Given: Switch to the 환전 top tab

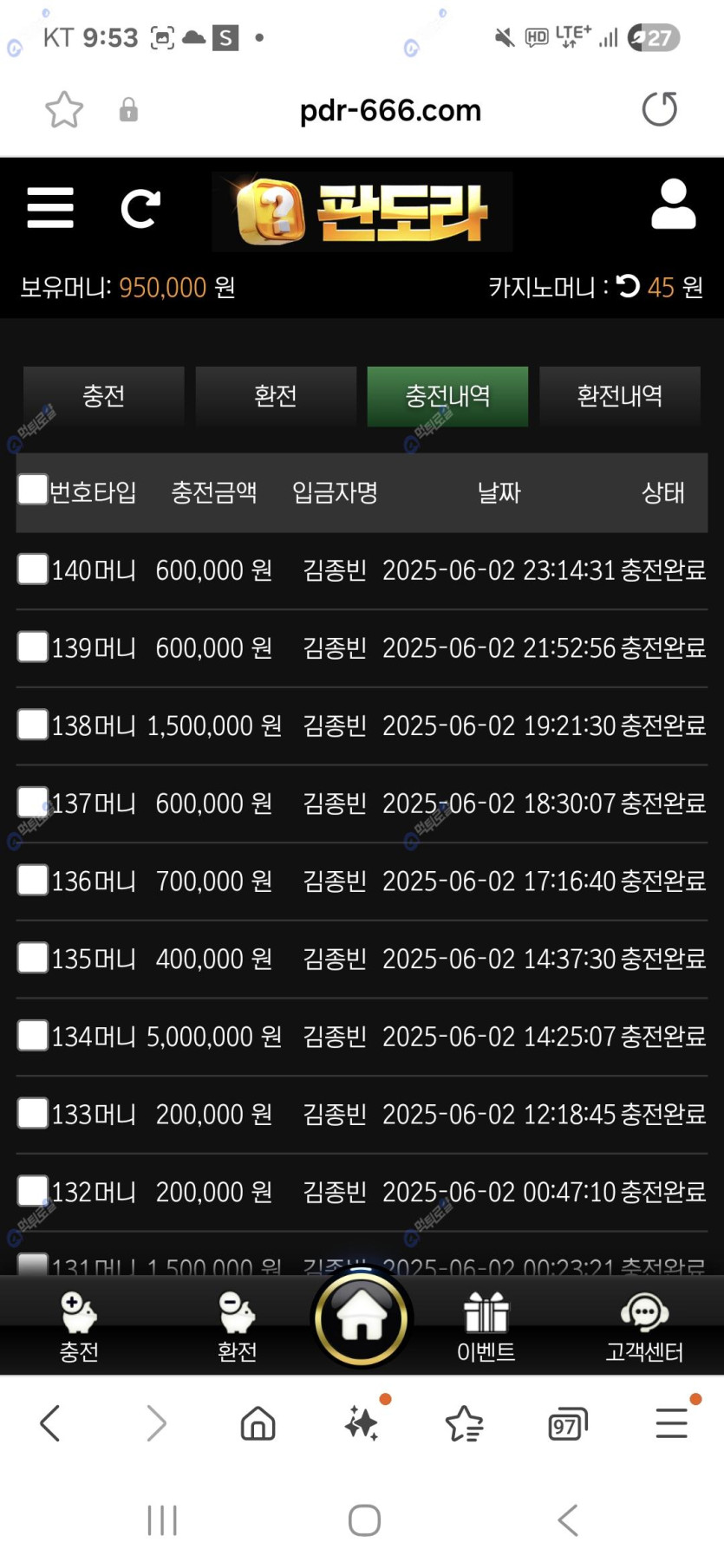Looking at the screenshot, I should (276, 396).
